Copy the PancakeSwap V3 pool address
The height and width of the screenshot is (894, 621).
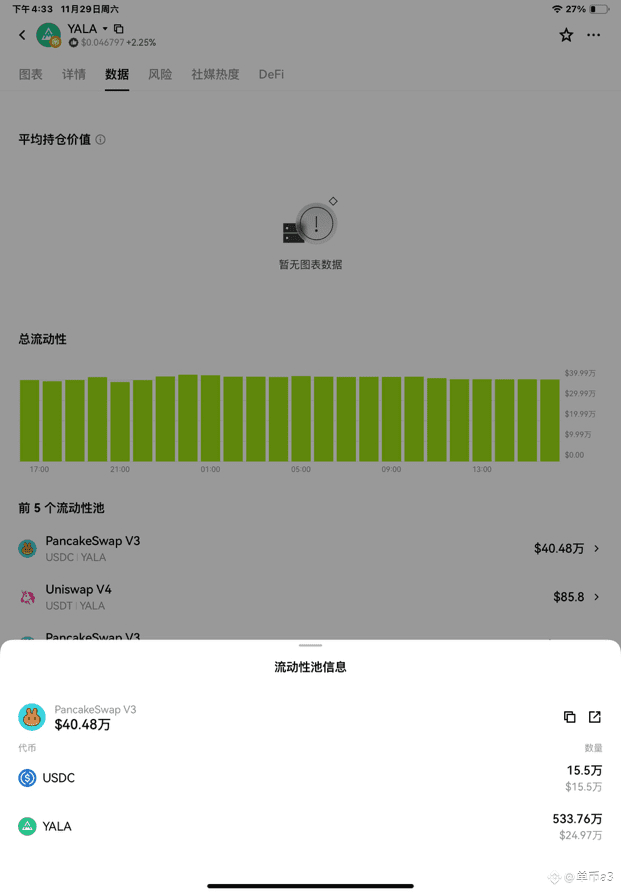click(569, 717)
